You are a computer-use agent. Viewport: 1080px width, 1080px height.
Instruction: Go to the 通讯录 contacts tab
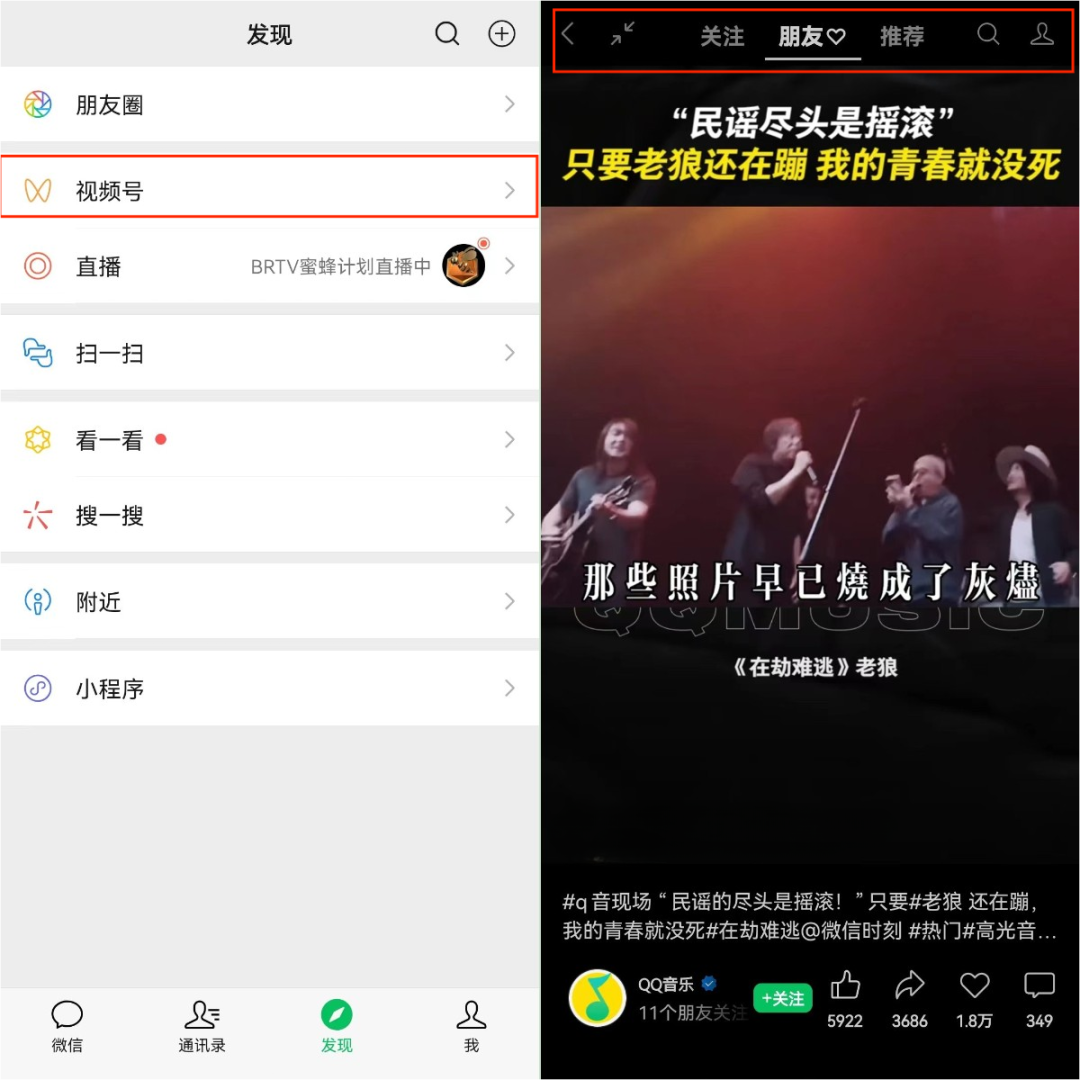pos(202,1026)
